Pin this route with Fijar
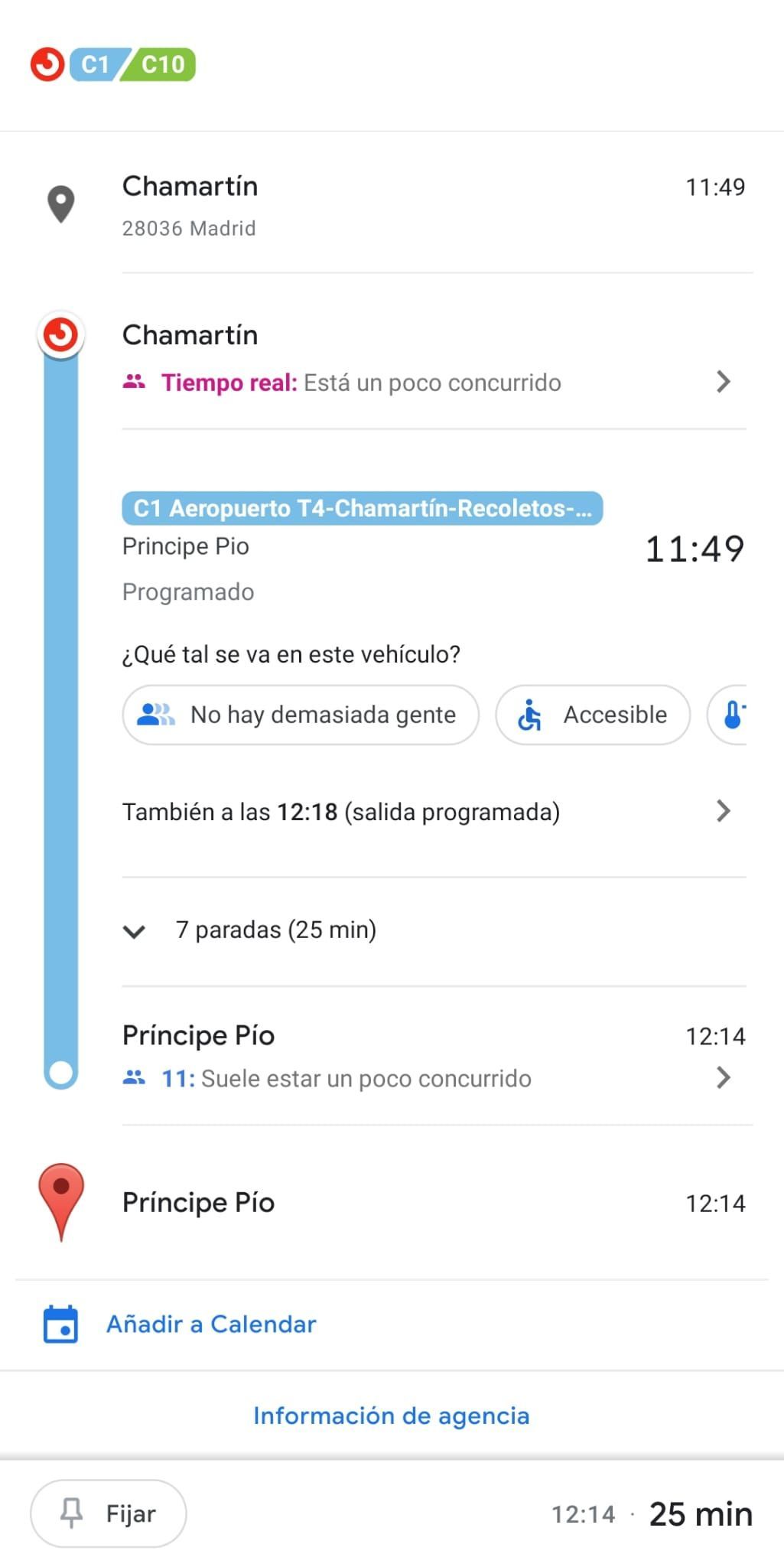 [x=108, y=1513]
